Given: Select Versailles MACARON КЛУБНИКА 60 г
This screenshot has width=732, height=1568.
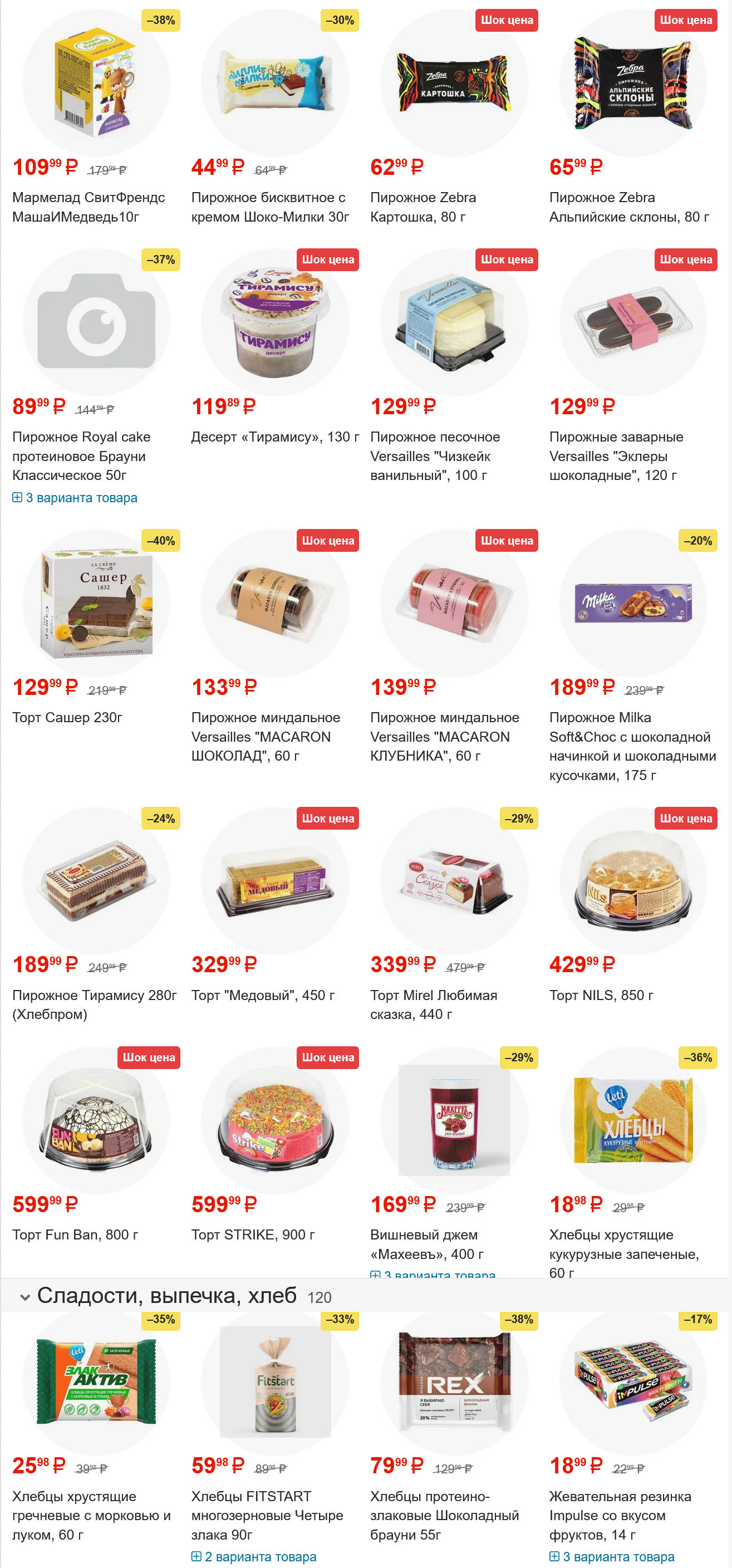Looking at the screenshot, I should coord(444,736).
